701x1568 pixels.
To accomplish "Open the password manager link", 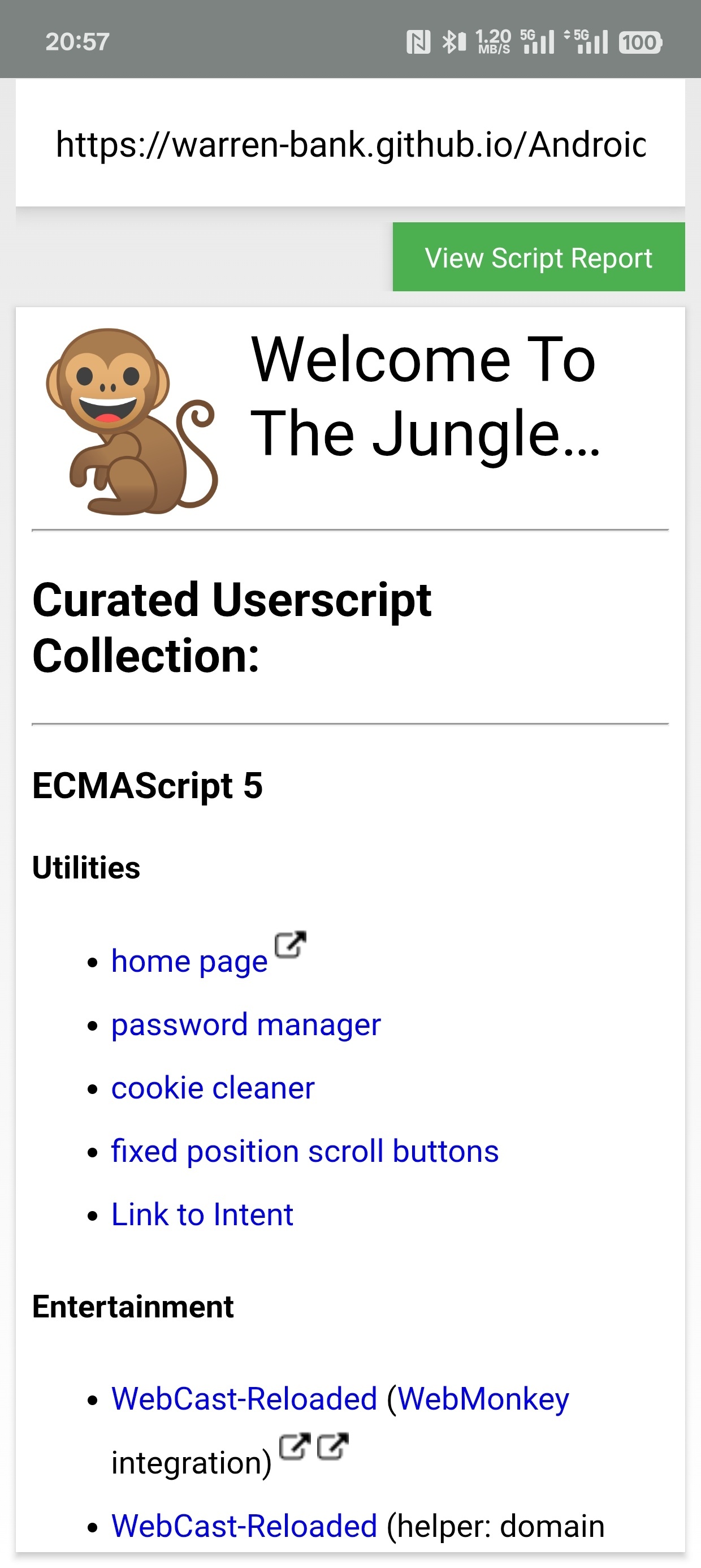I will click(246, 1025).
